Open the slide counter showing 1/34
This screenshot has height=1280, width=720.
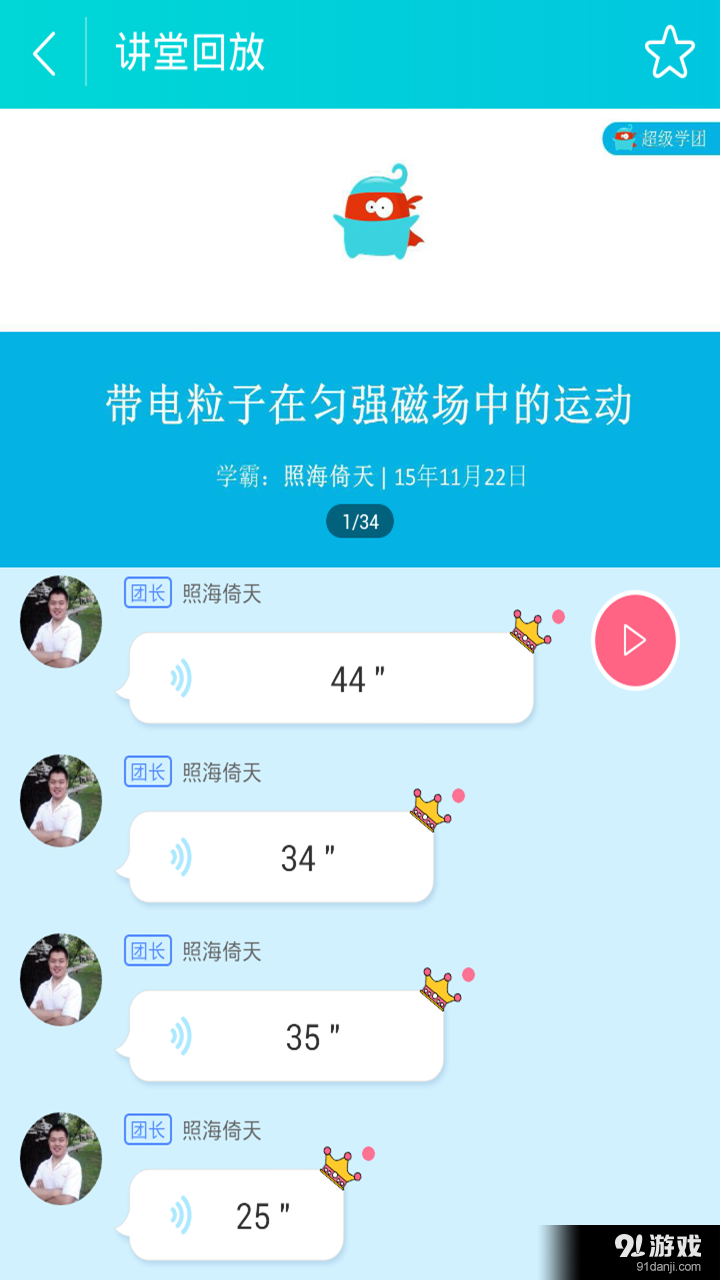click(360, 521)
